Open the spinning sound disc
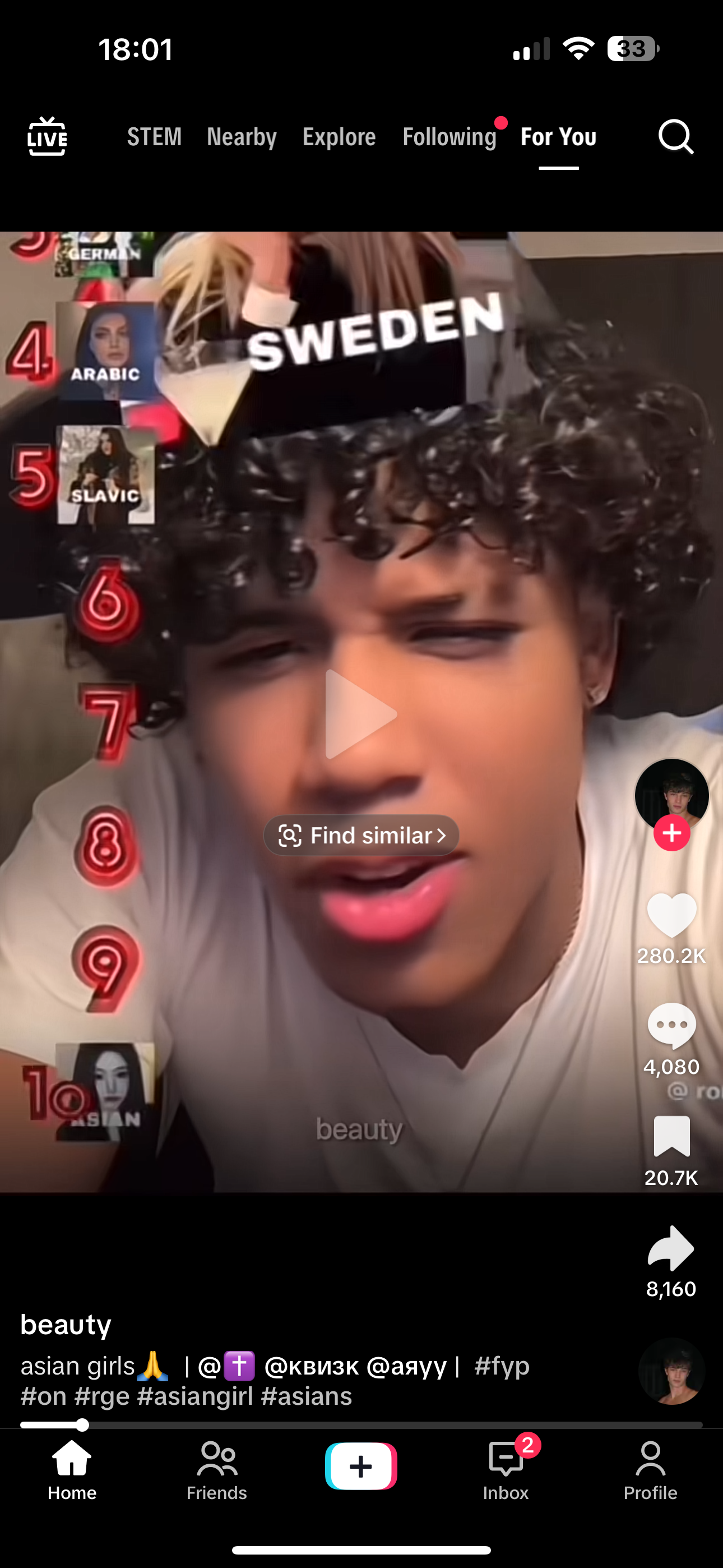 point(671,1372)
